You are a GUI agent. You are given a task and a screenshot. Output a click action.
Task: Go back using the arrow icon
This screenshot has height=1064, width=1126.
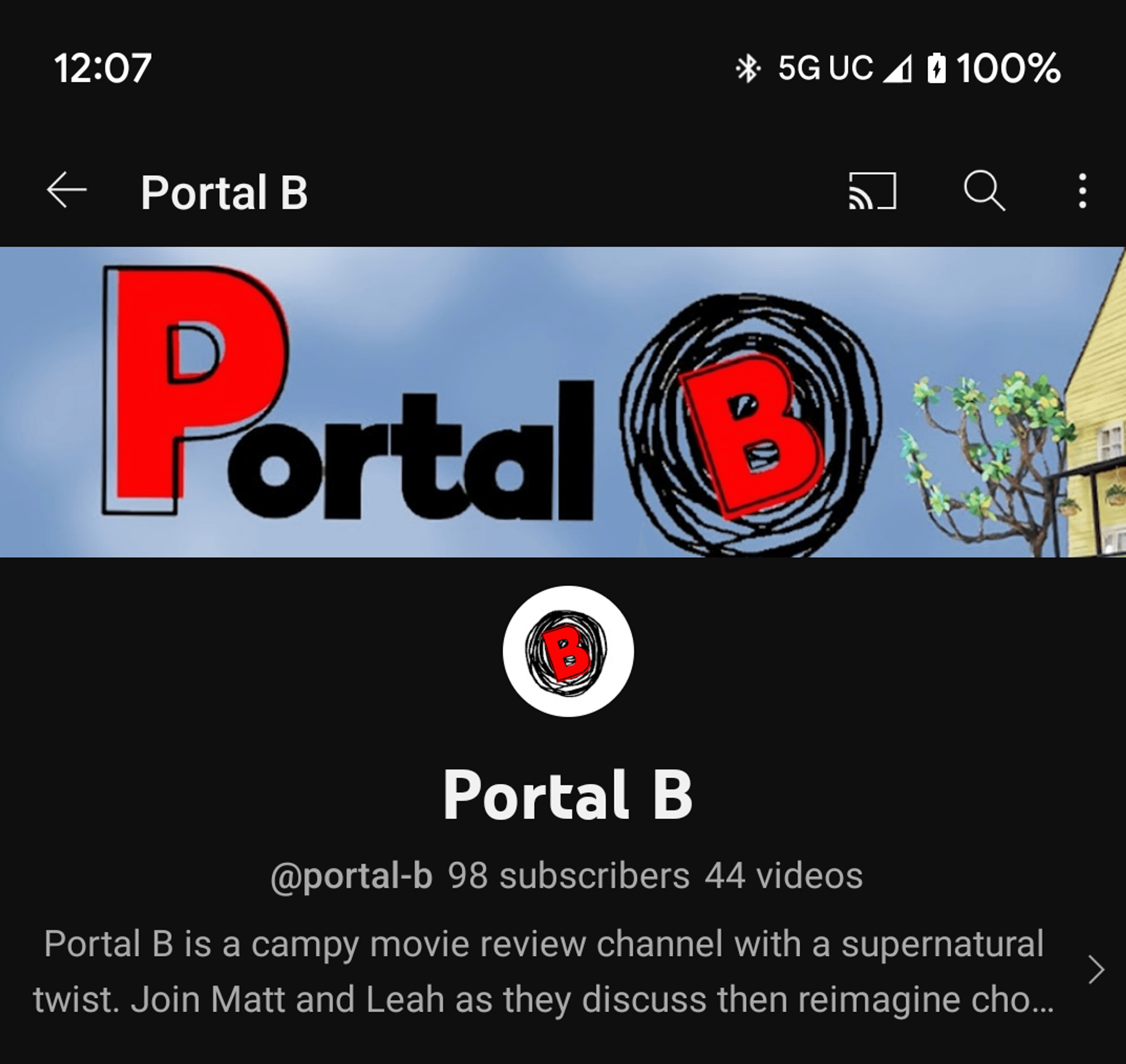click(x=66, y=190)
